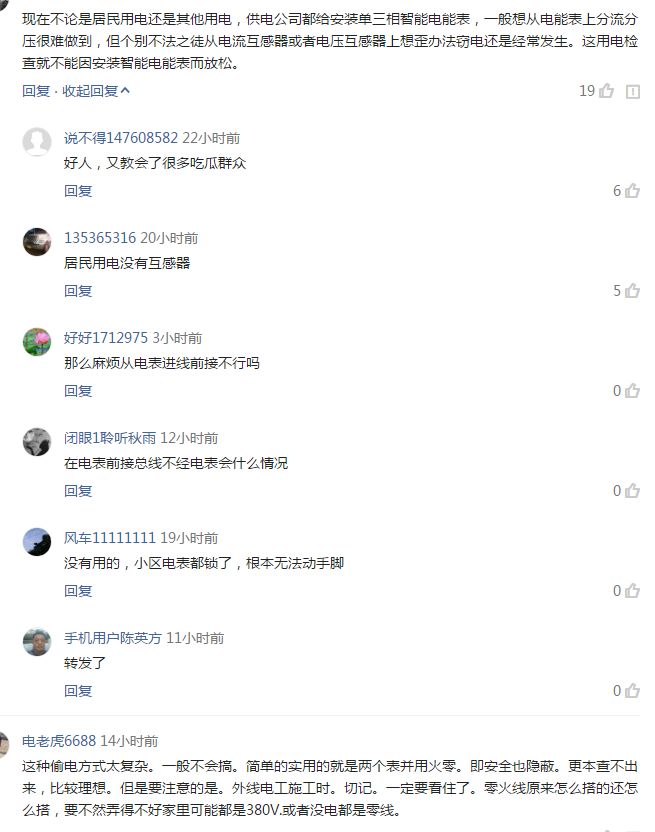This screenshot has height=832, width=655.
Task: Like 手机用户陈英方's comment
Action: pos(632,691)
